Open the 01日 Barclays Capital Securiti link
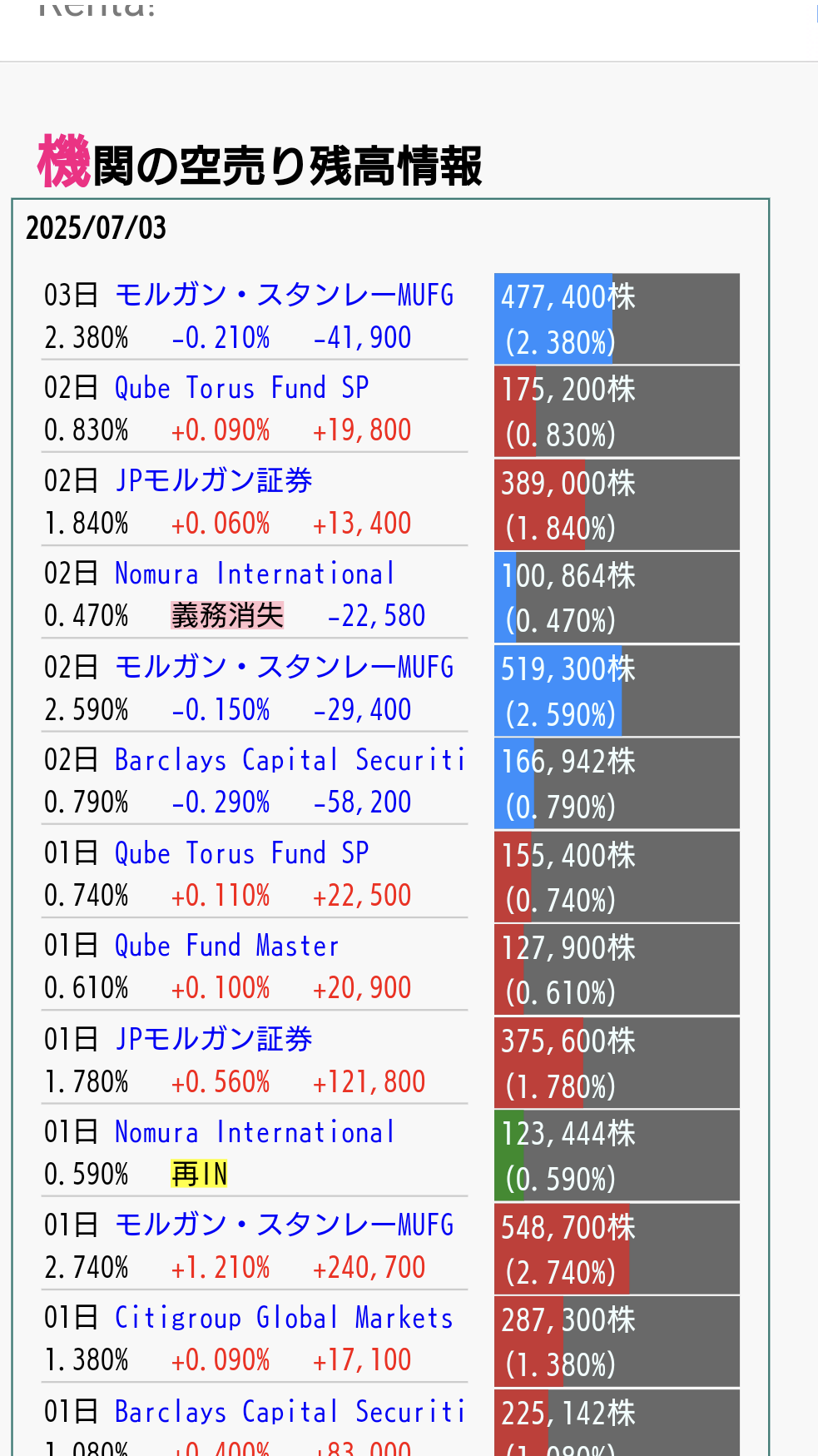 pyautogui.click(x=290, y=1412)
